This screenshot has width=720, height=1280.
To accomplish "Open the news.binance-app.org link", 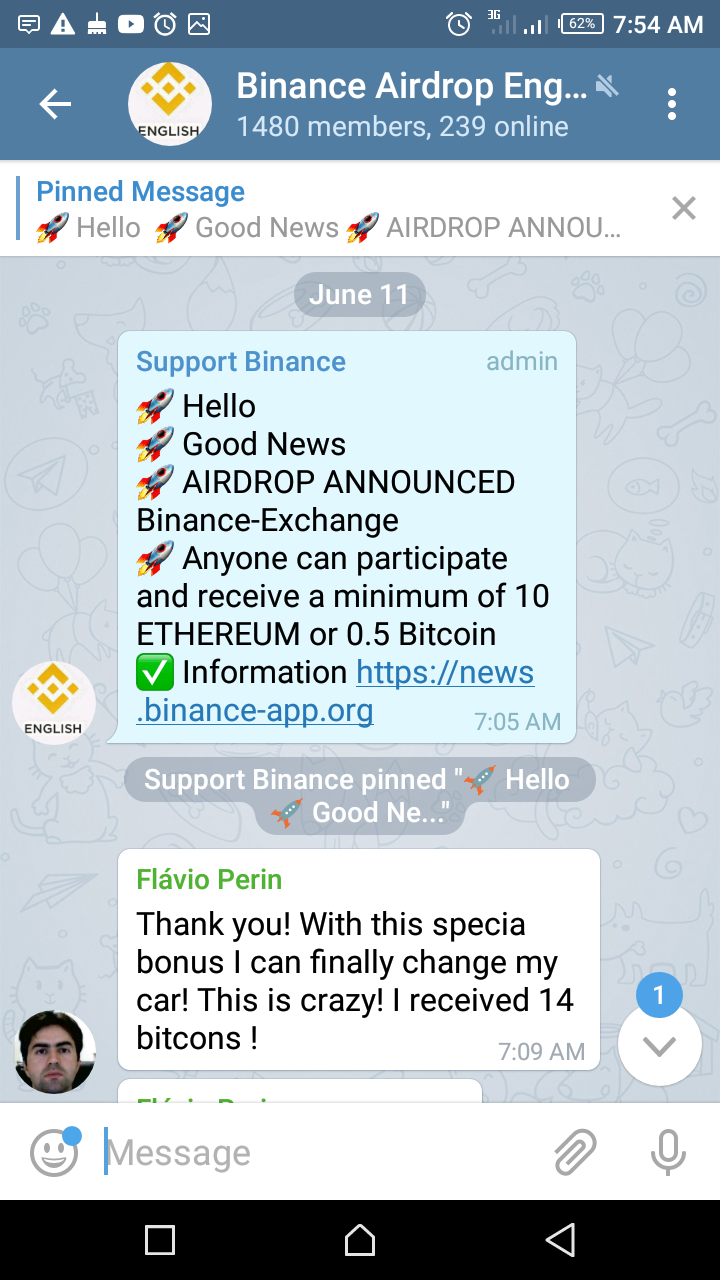I will pyautogui.click(x=444, y=673).
